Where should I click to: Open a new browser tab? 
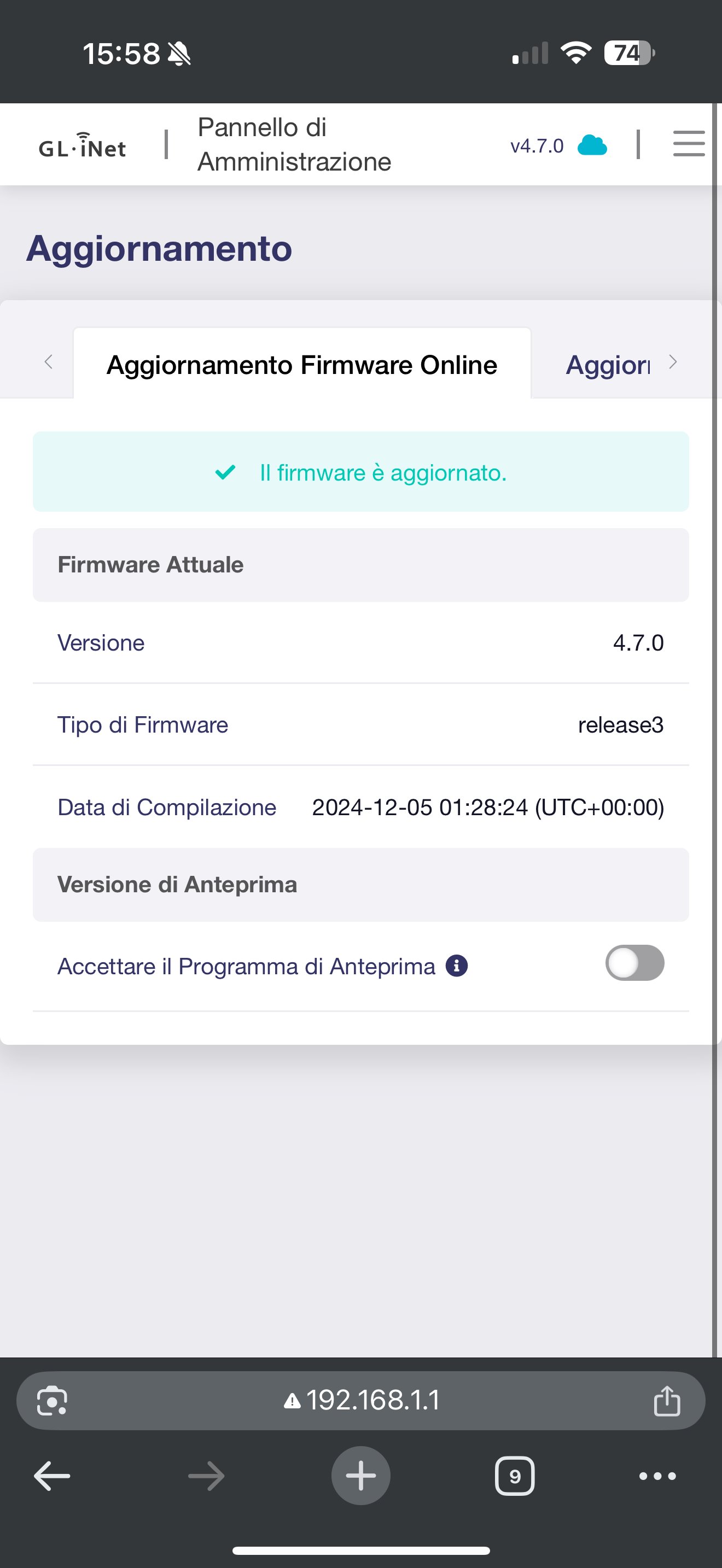(x=360, y=1476)
